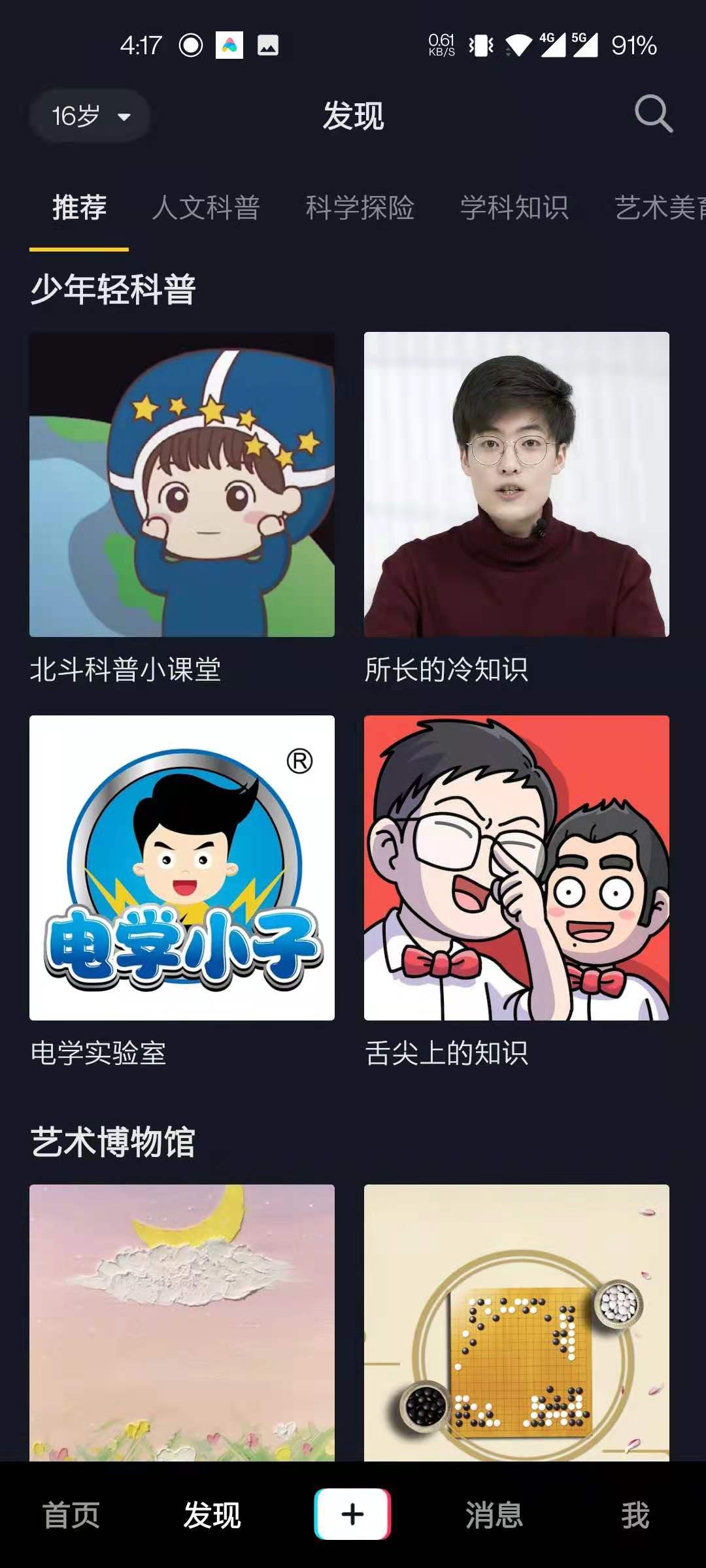Expand the 16岁 age dropdown
This screenshot has width=706, height=1568.
90,116
